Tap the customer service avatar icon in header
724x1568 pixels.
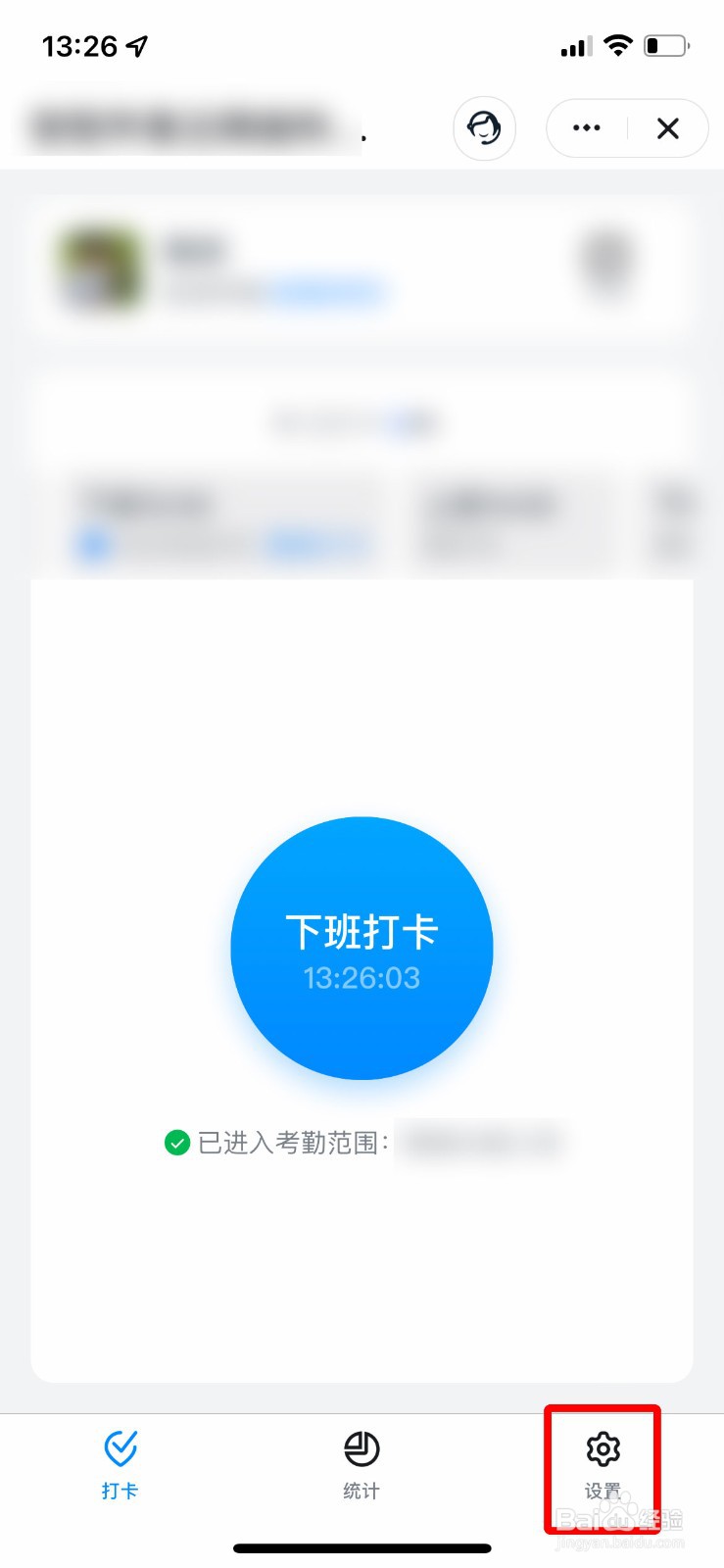pos(484,128)
